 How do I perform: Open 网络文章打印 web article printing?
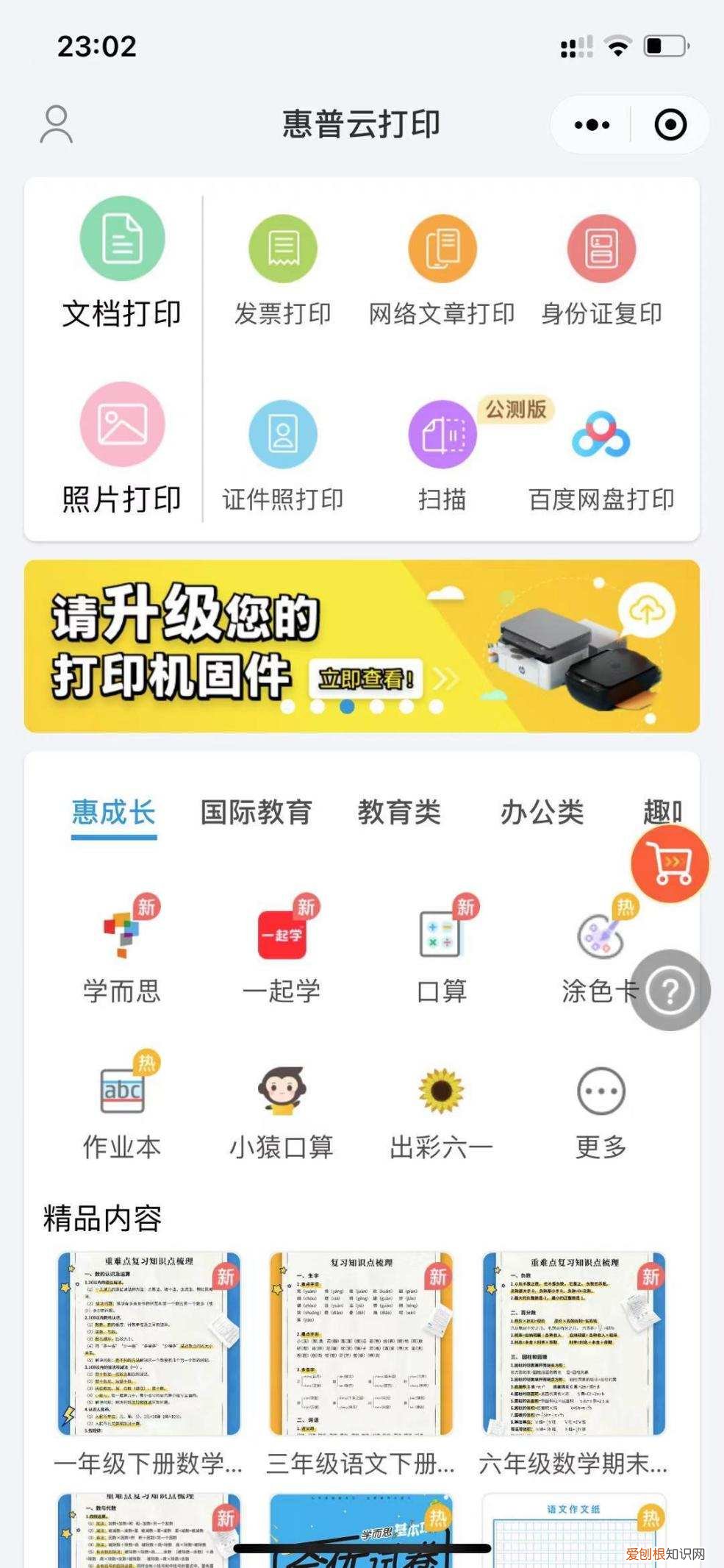(441, 250)
